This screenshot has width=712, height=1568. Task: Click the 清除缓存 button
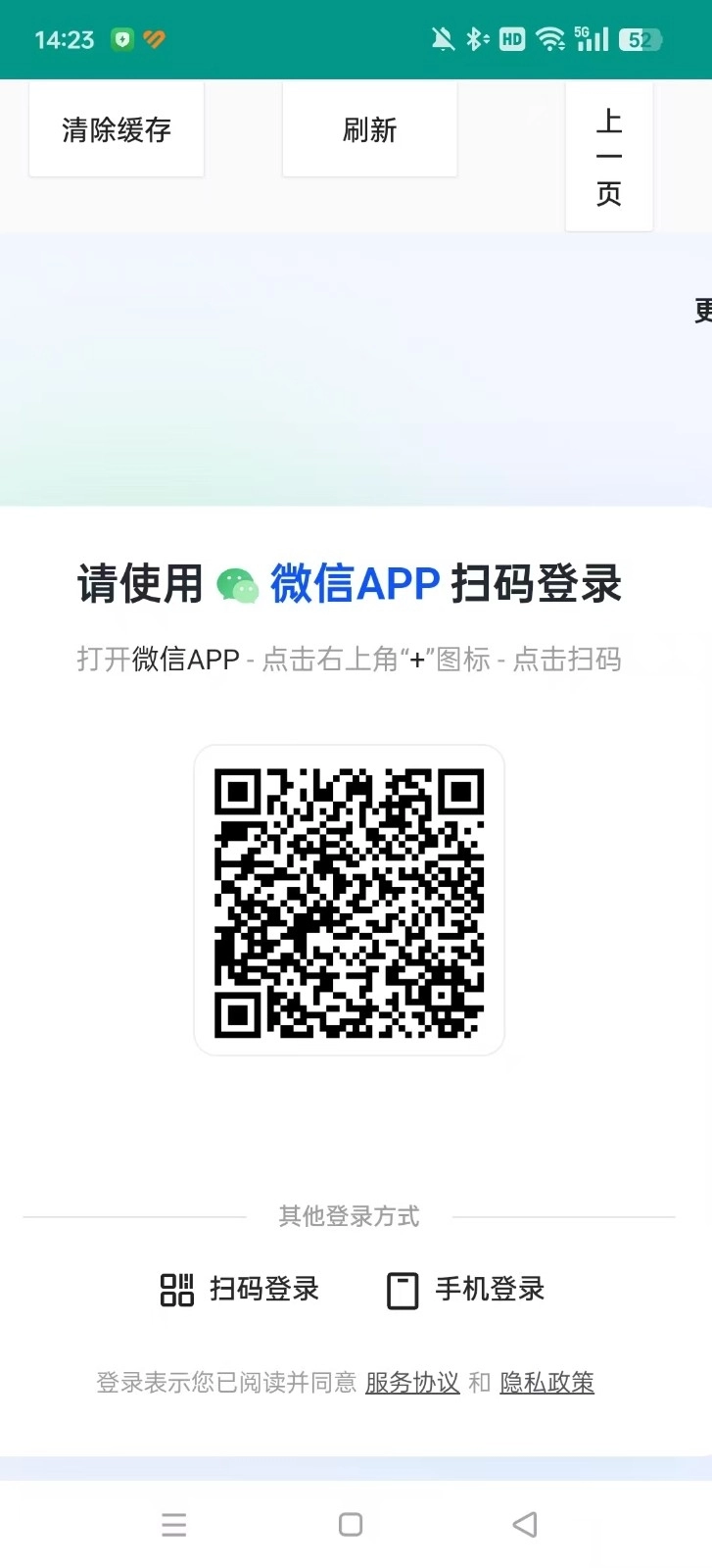pyautogui.click(x=116, y=128)
